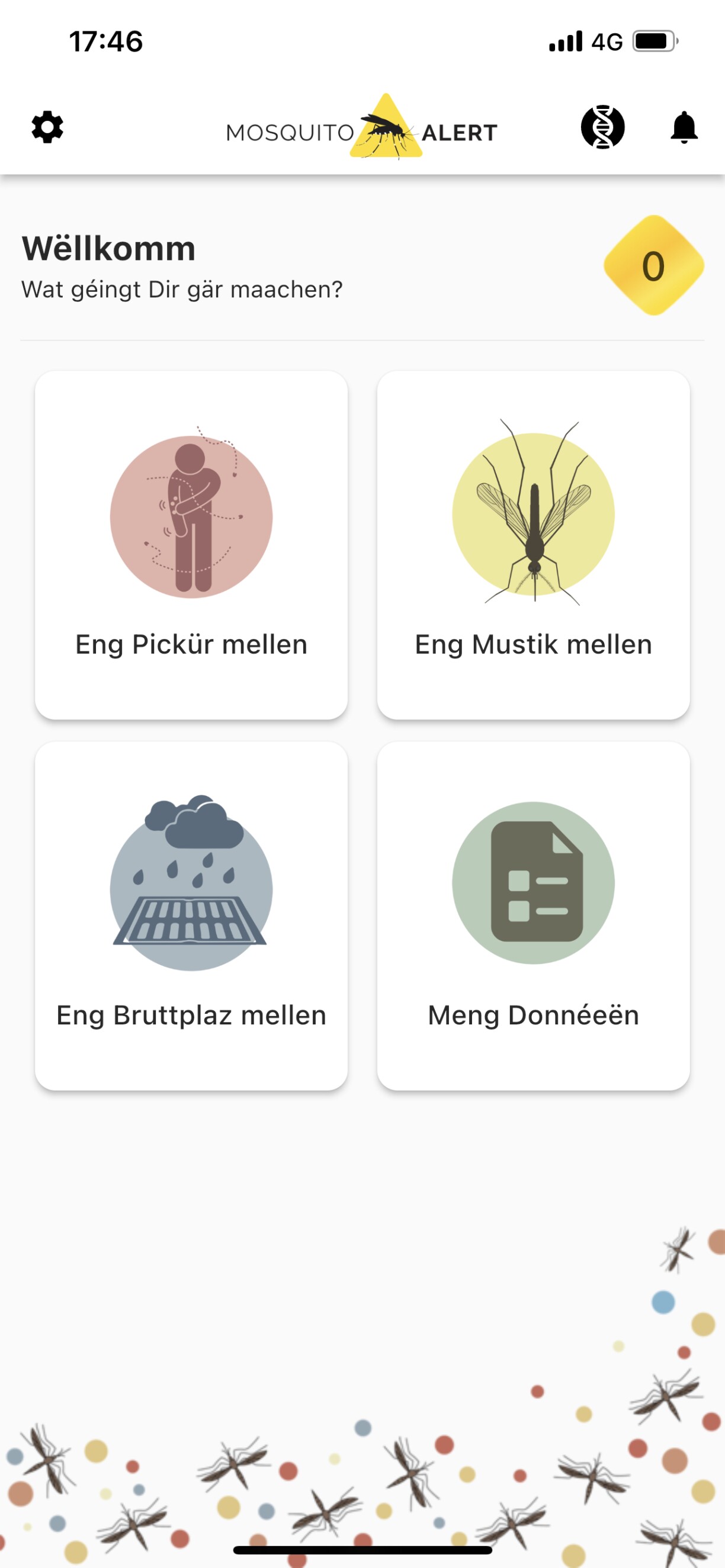The width and height of the screenshot is (725, 1568).
Task: Tap the yellow points badge
Action: pos(654,265)
